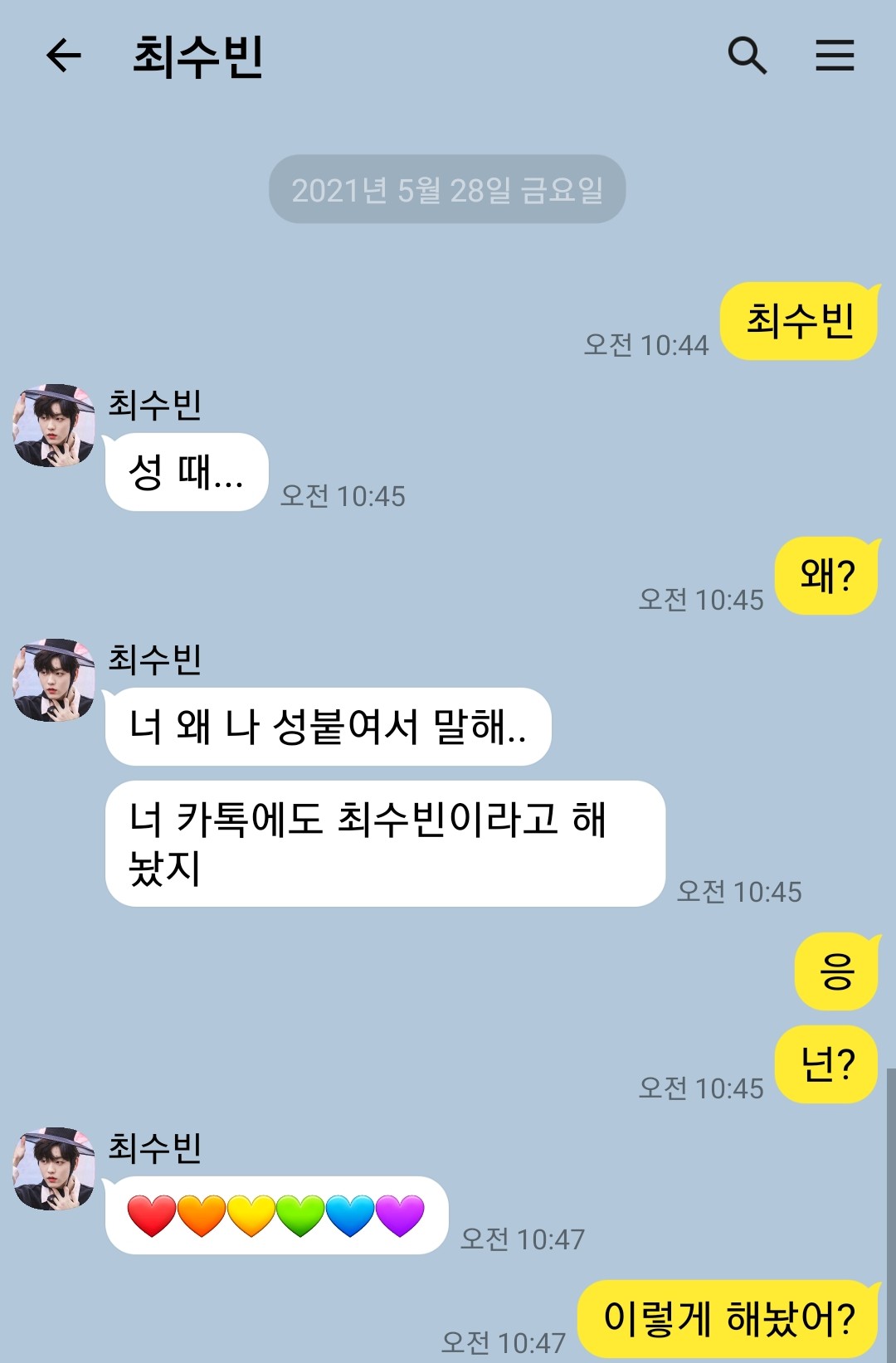Open the chat room hamburger menu
Image resolution: width=896 pixels, height=1363 pixels.
click(x=834, y=56)
